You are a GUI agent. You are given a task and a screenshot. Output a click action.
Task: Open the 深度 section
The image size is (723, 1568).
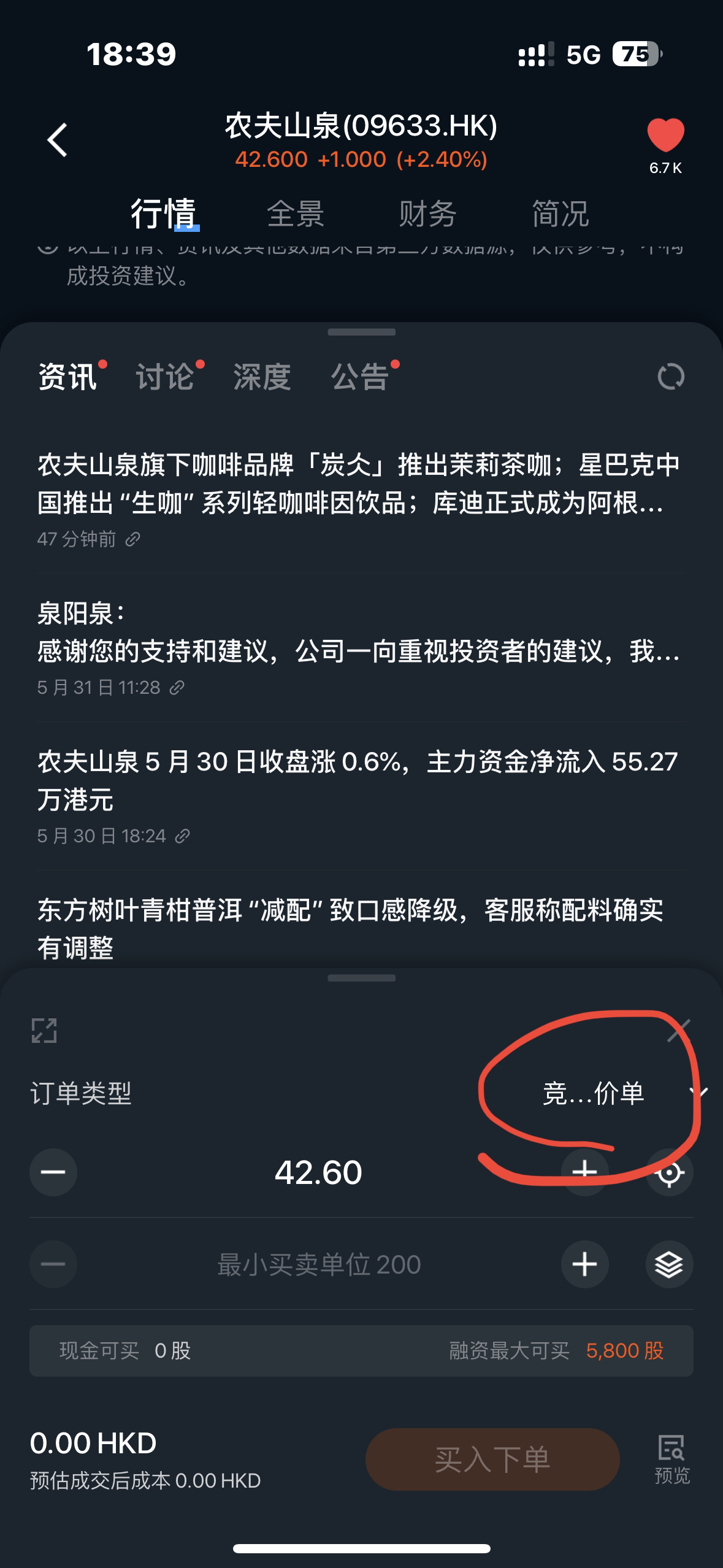(262, 376)
